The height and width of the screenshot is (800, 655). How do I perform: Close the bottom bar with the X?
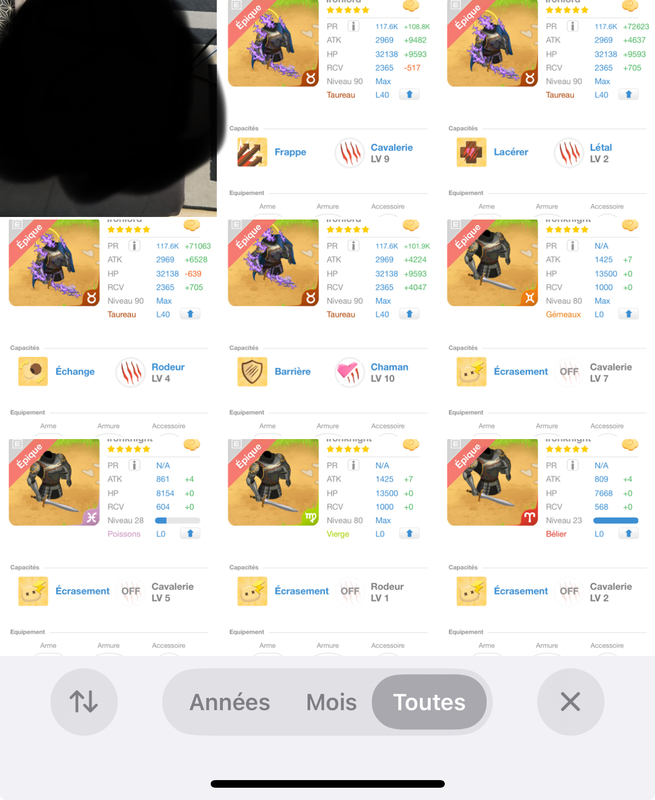point(570,702)
